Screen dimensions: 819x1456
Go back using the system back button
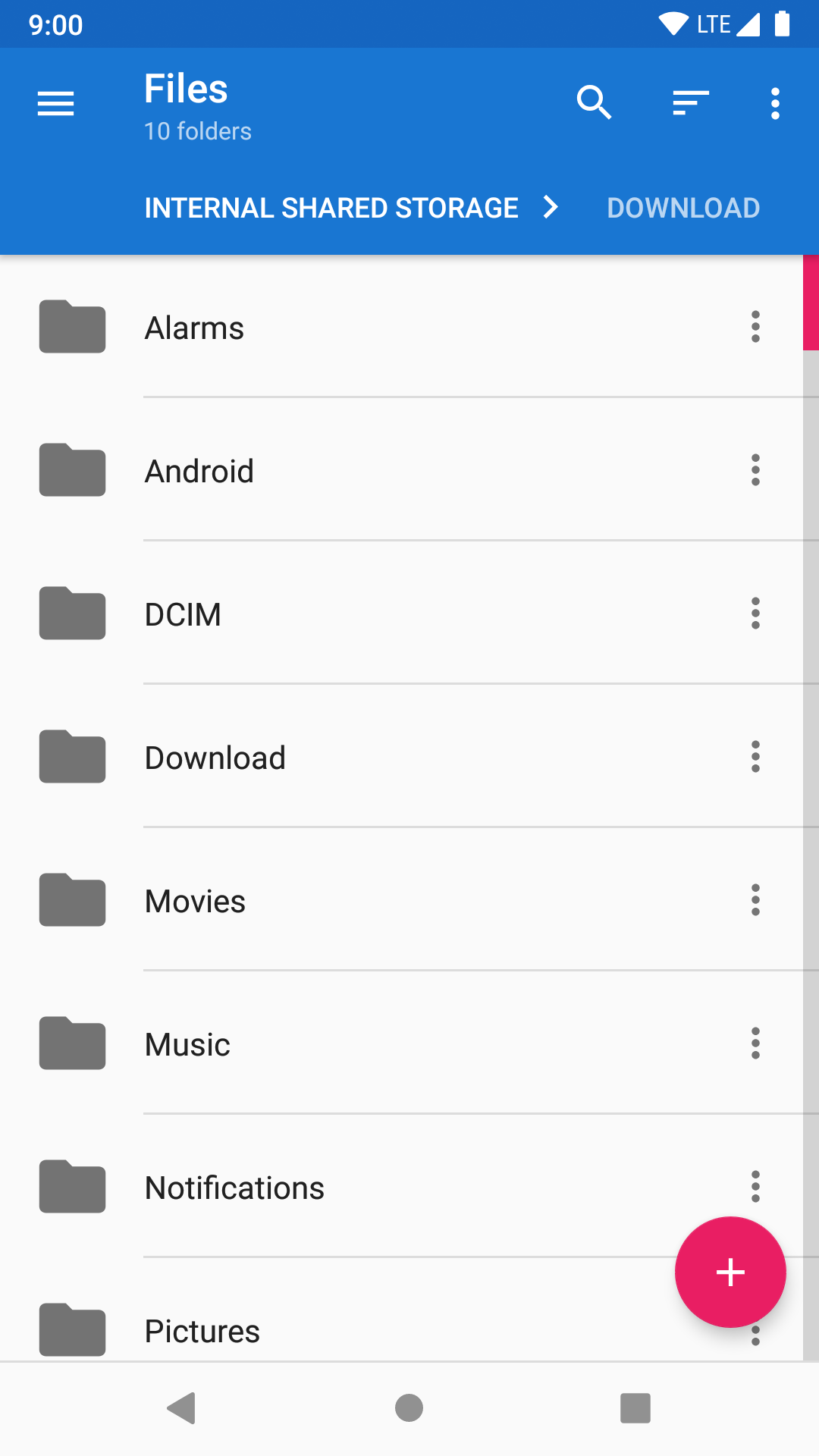click(182, 1408)
